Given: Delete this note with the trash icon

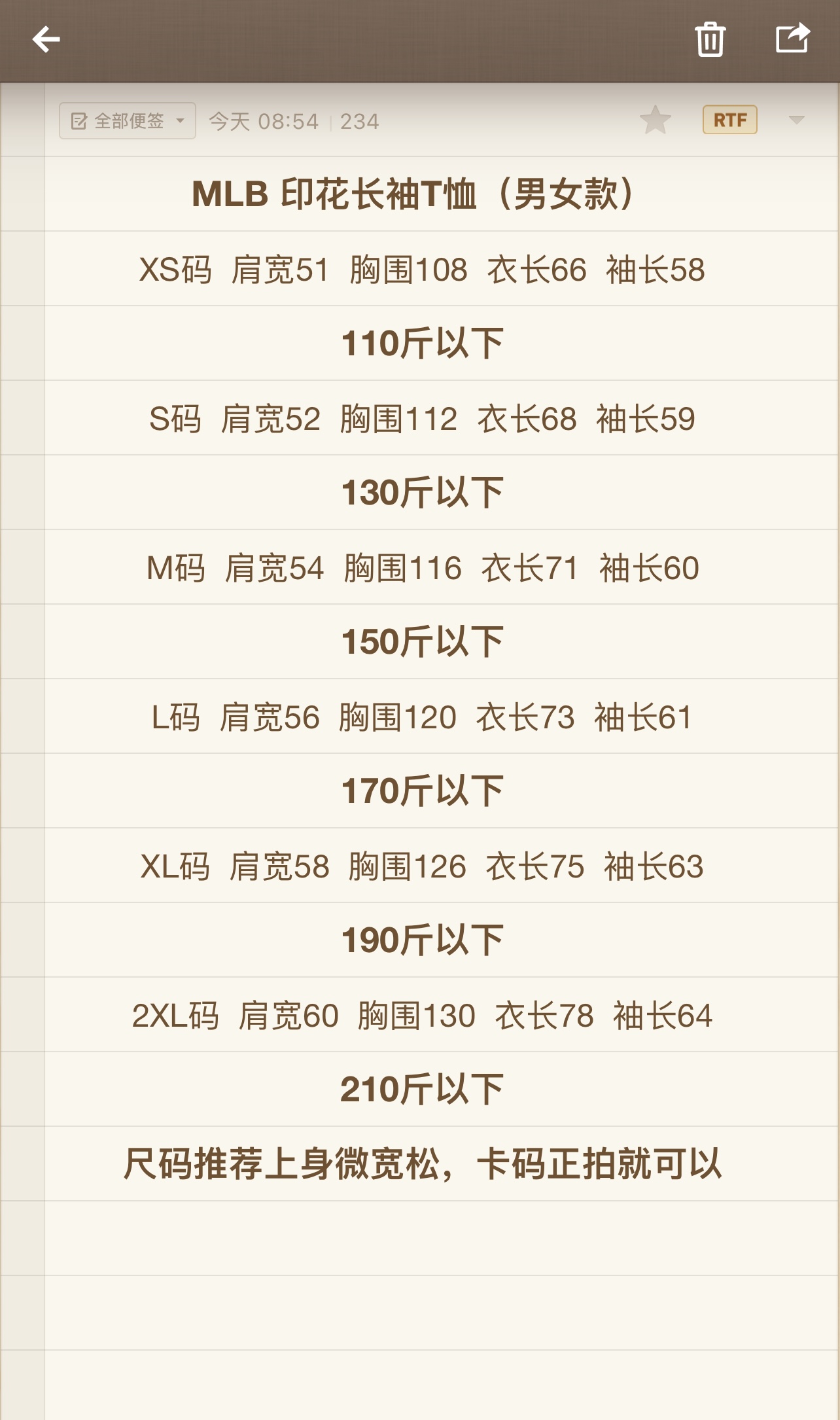Looking at the screenshot, I should coord(710,39).
